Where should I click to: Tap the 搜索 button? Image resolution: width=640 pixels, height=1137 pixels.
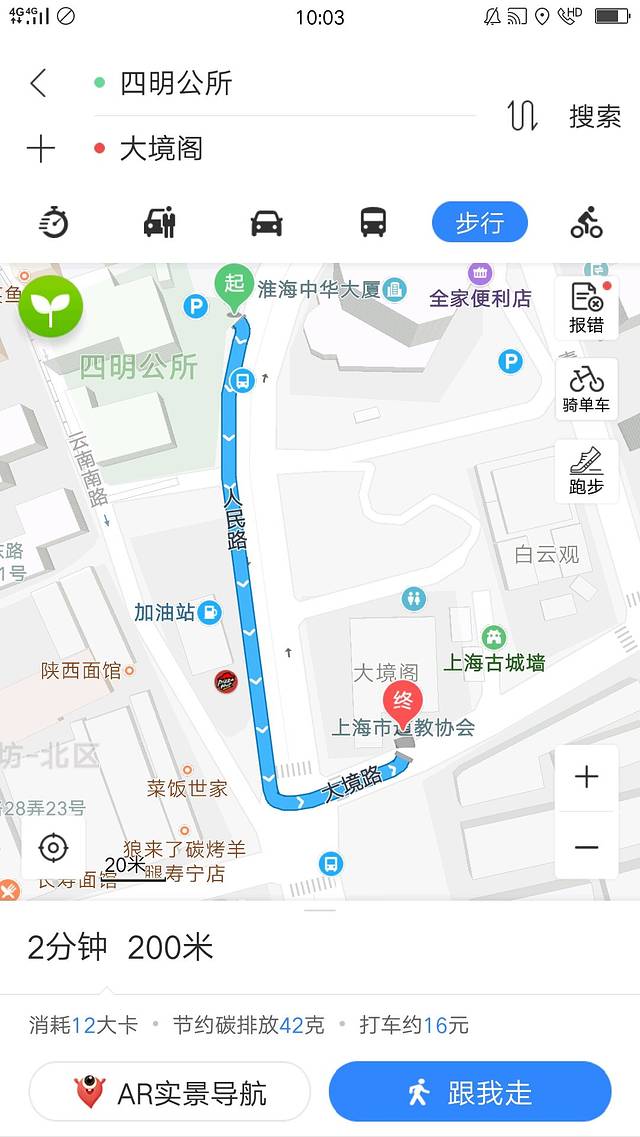(x=595, y=116)
